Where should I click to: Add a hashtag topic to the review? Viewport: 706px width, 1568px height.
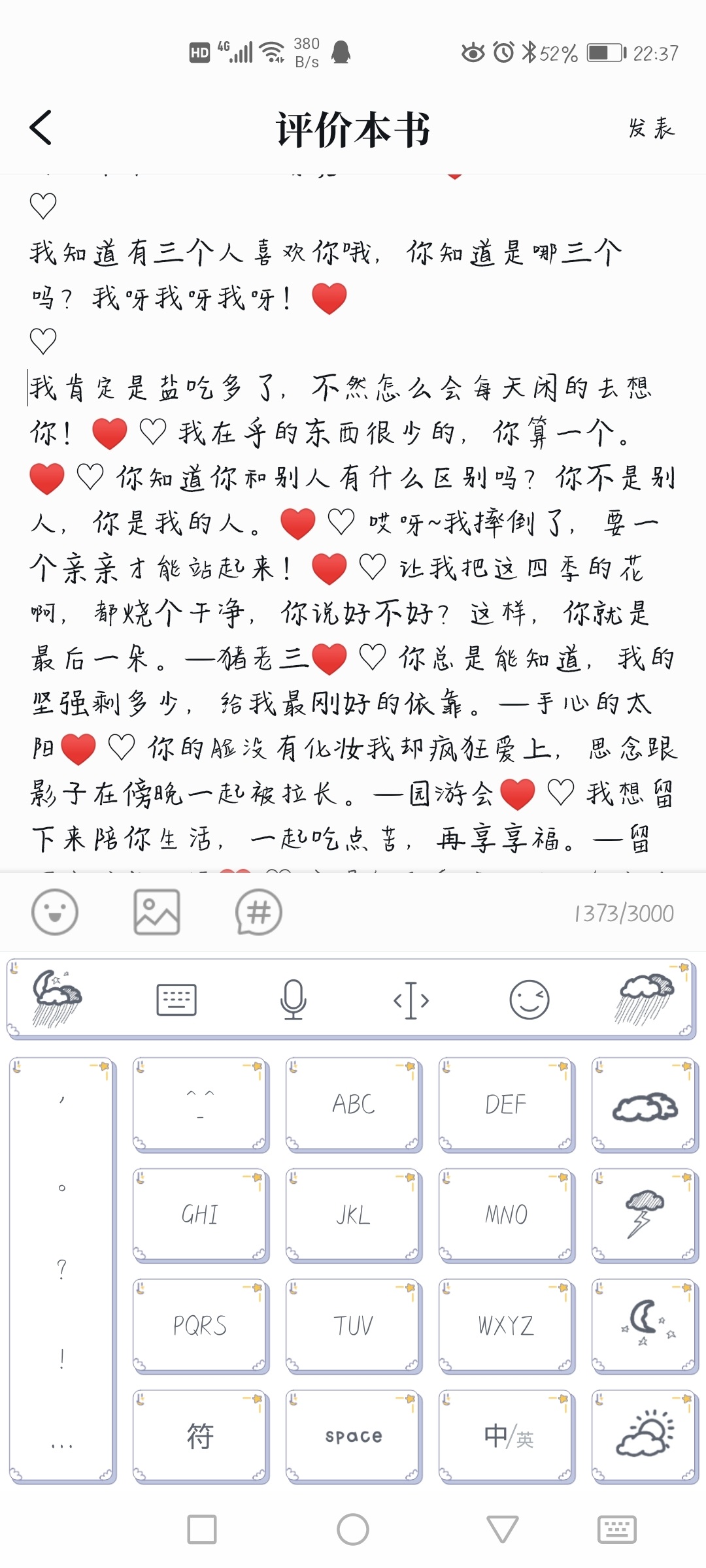pos(259,912)
